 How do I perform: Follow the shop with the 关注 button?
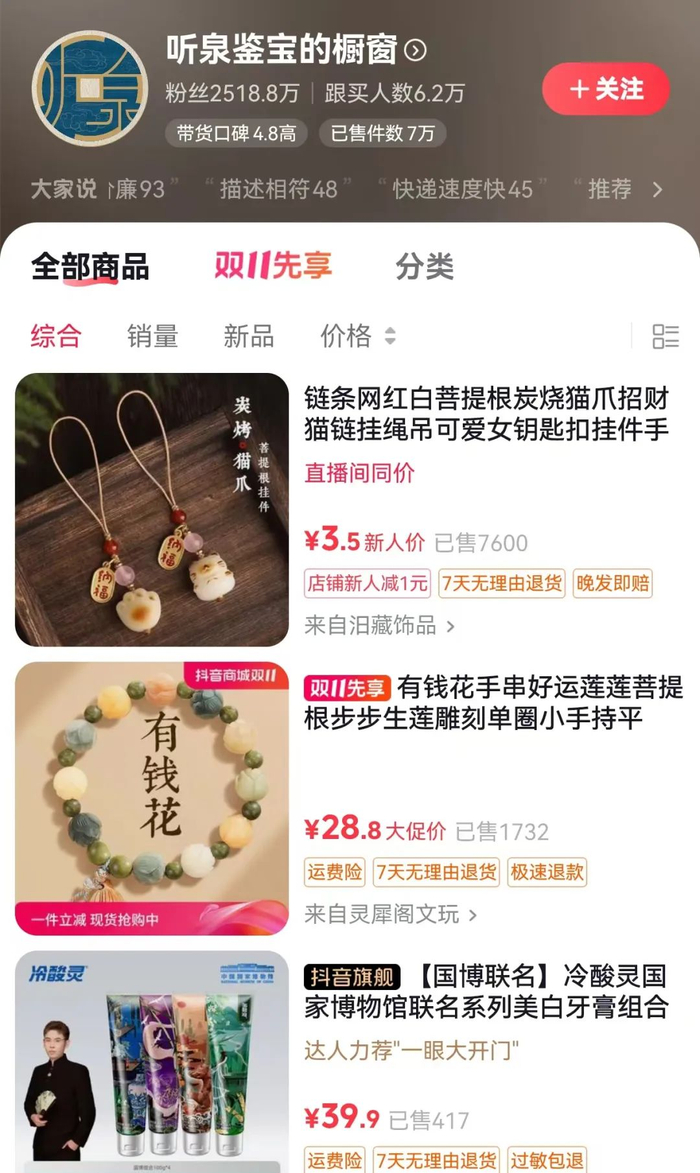click(605, 89)
